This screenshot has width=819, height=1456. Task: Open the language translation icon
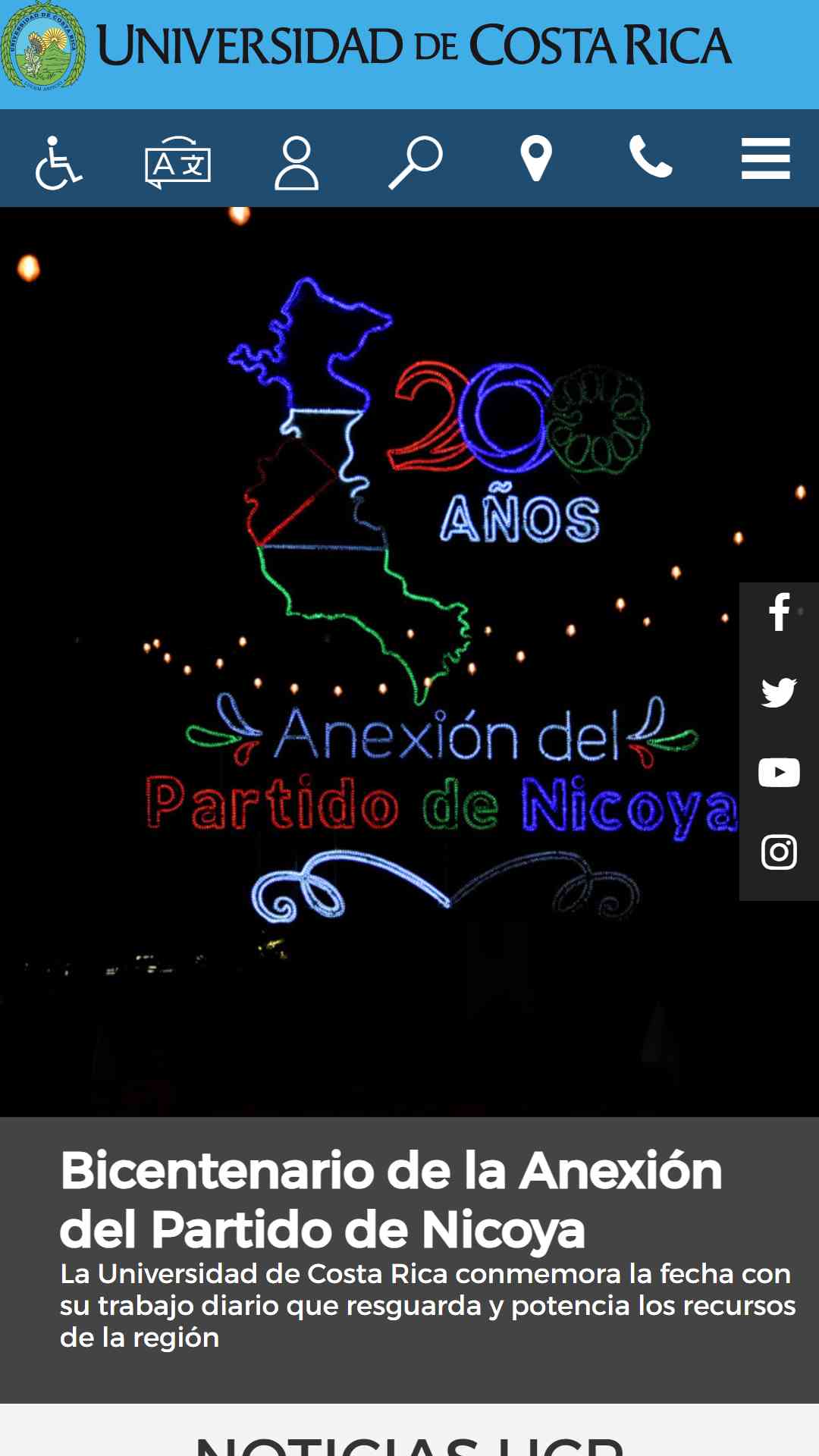(178, 162)
